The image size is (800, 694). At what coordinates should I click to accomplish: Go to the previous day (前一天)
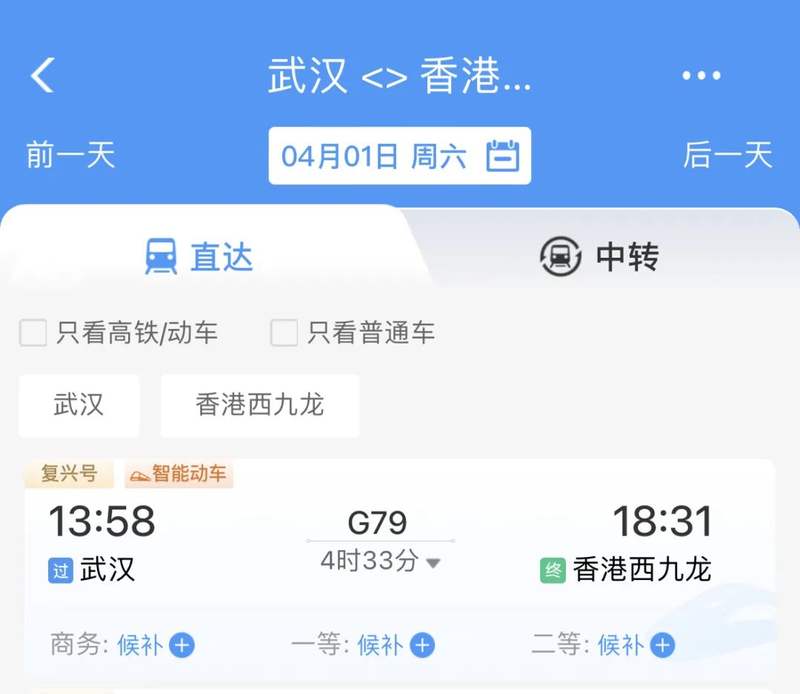(70, 155)
